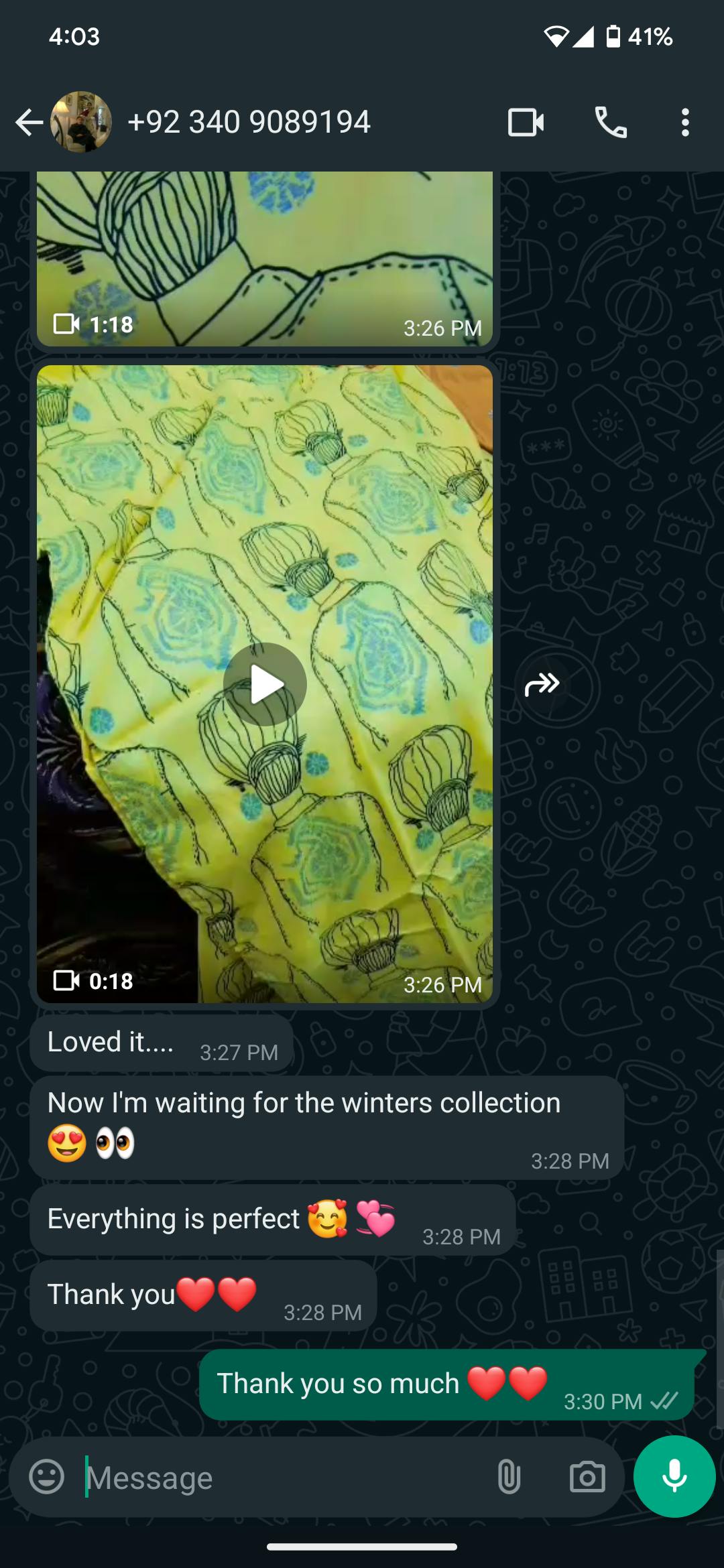The height and width of the screenshot is (1568, 724).
Task: Open the camera from the message bar
Action: tap(587, 1477)
